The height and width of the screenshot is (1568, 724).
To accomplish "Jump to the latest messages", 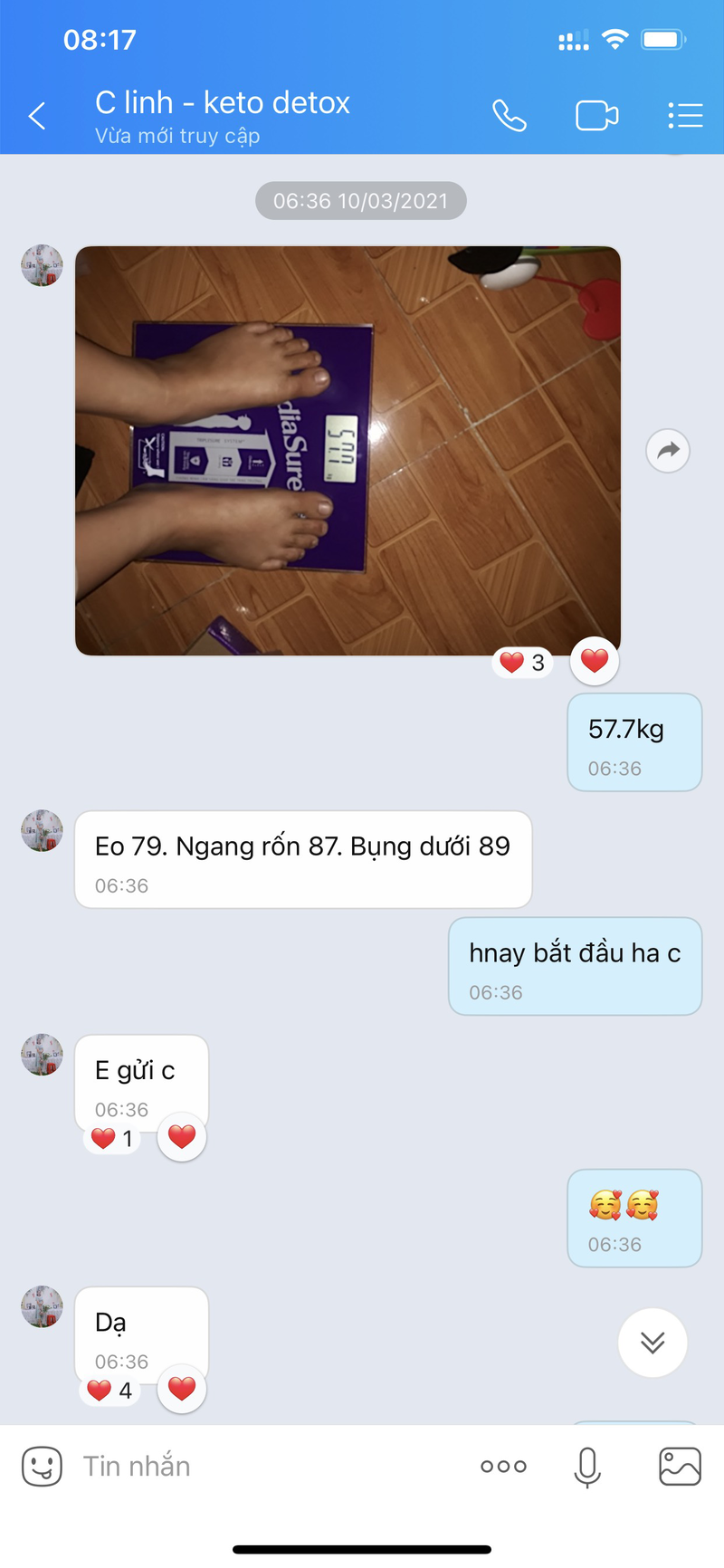I will pyautogui.click(x=653, y=1343).
